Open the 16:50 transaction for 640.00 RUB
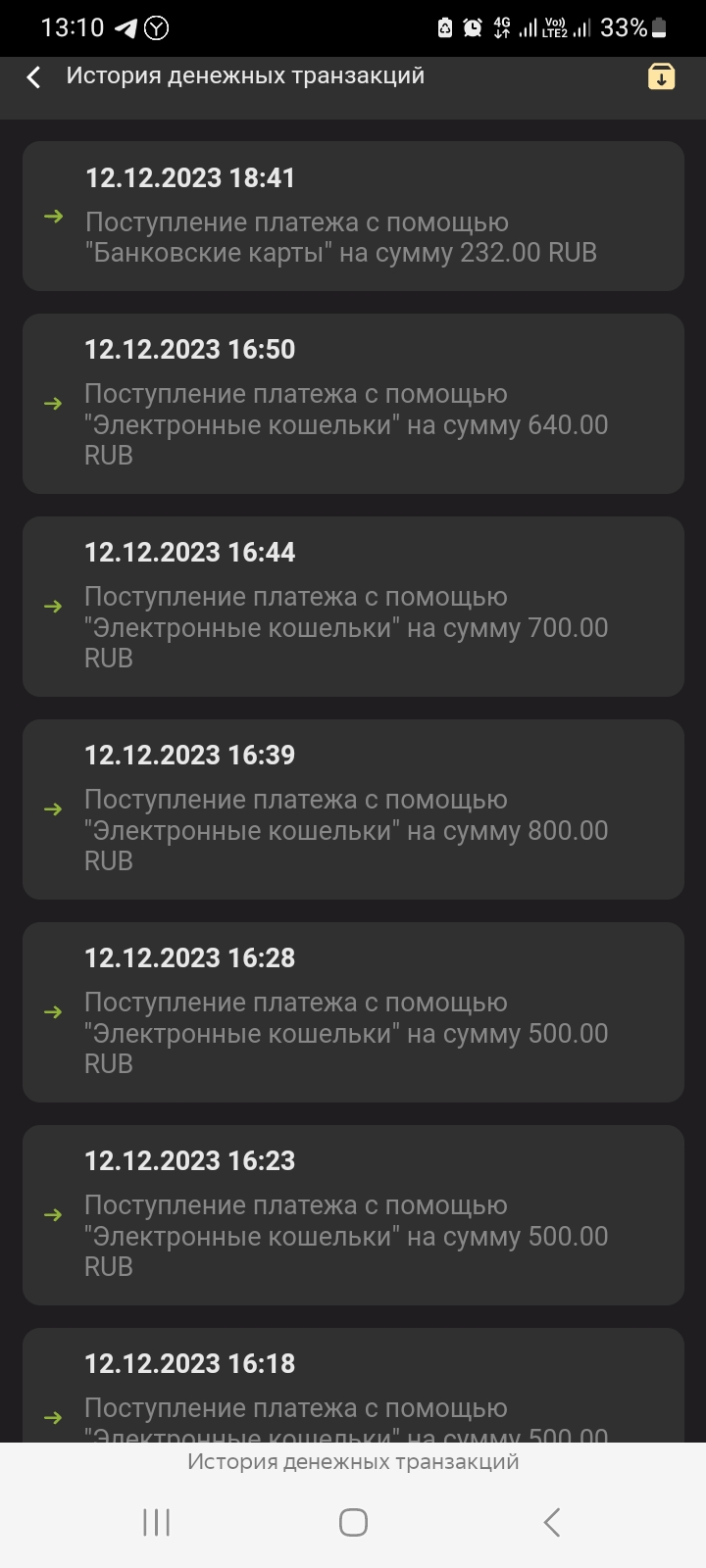The height and width of the screenshot is (1568, 706). 353,404
